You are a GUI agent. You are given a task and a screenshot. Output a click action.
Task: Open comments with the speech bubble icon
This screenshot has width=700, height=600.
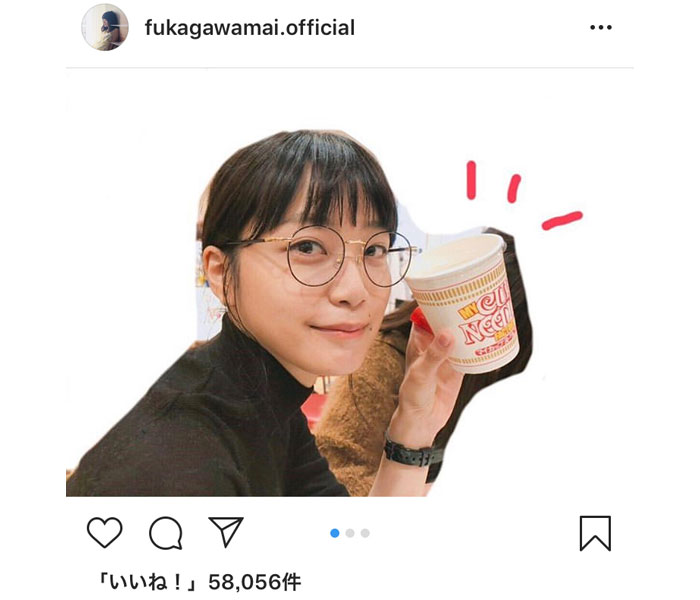pos(165,532)
